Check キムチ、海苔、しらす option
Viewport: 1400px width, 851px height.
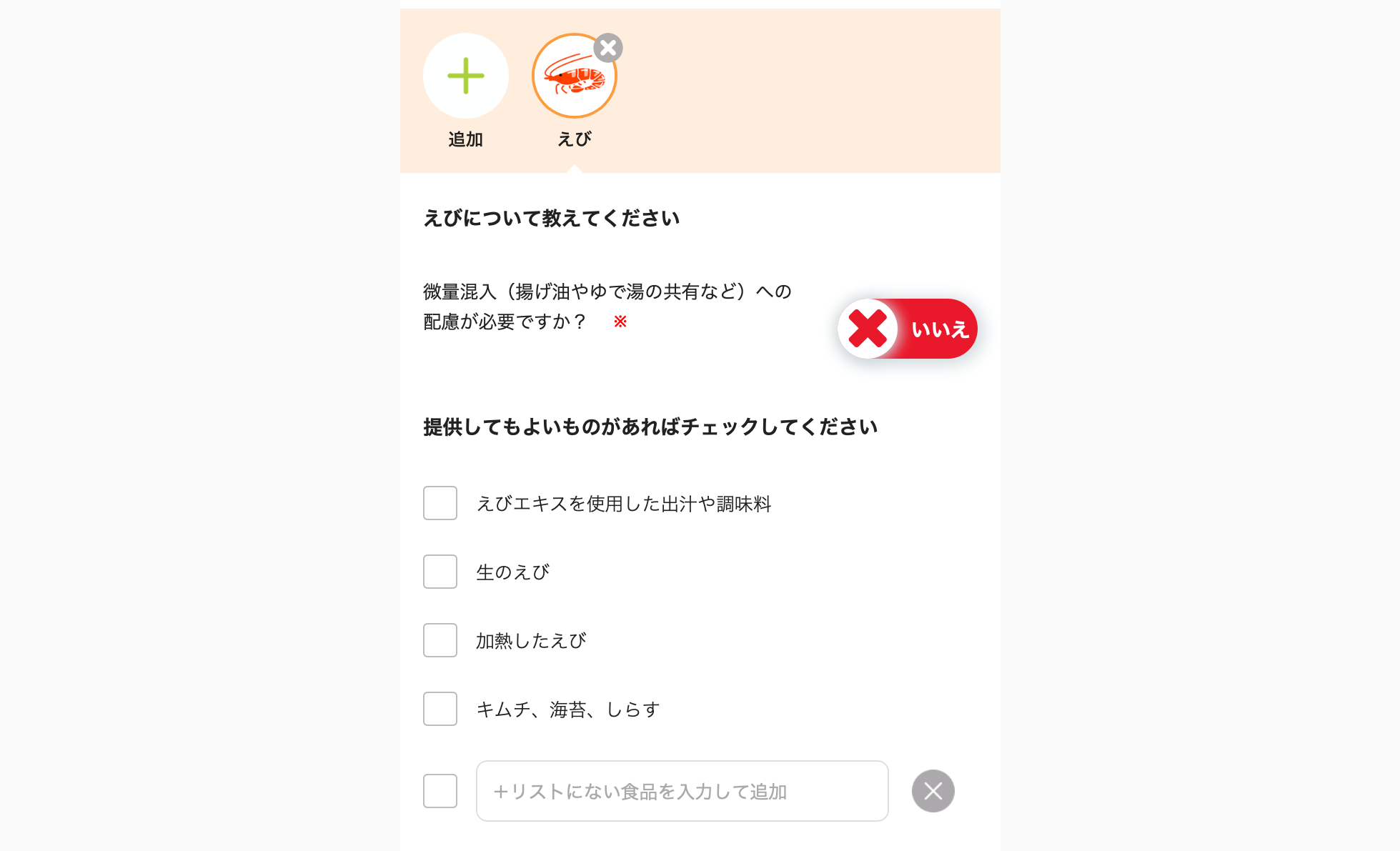(x=440, y=709)
